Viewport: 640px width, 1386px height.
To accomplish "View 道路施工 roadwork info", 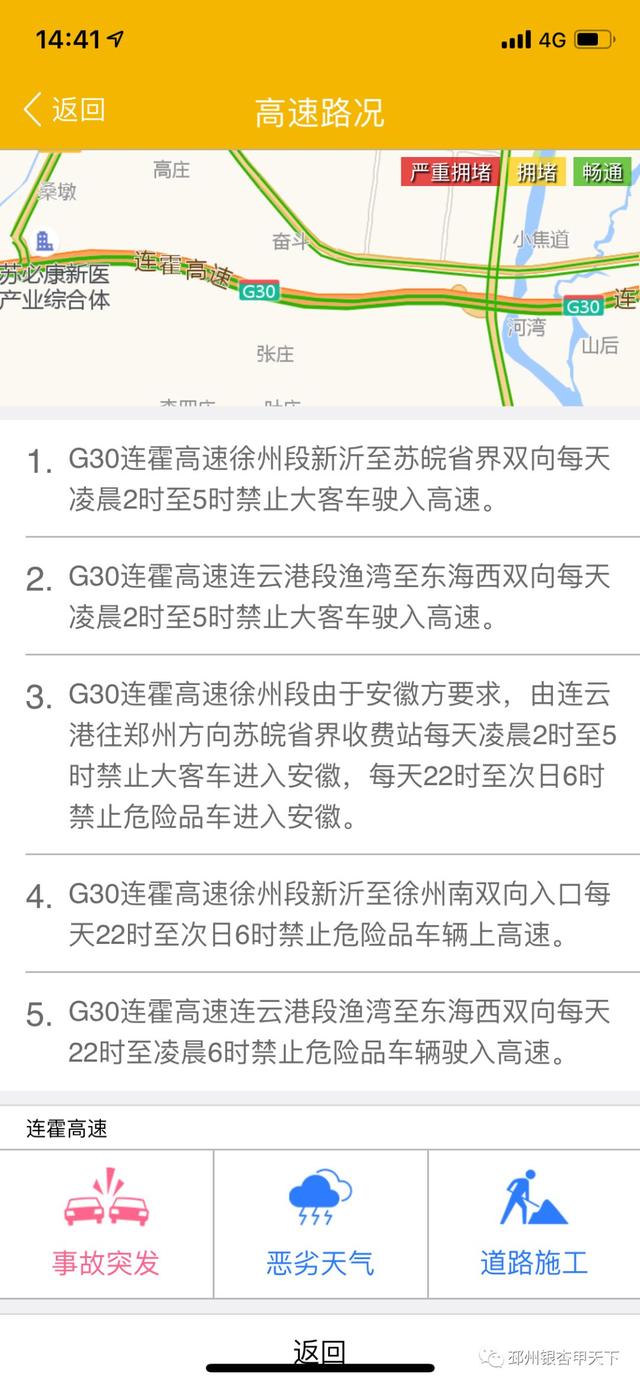I will (x=534, y=1224).
